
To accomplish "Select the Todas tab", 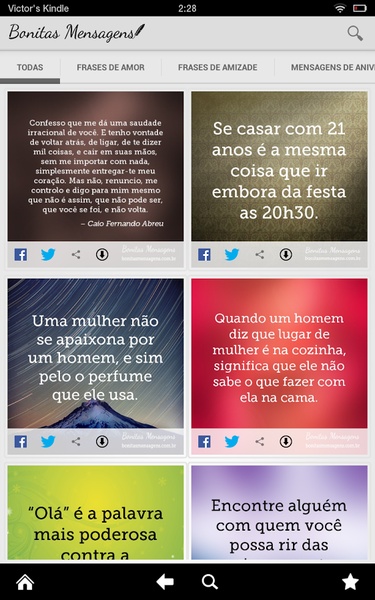I will 30,67.
